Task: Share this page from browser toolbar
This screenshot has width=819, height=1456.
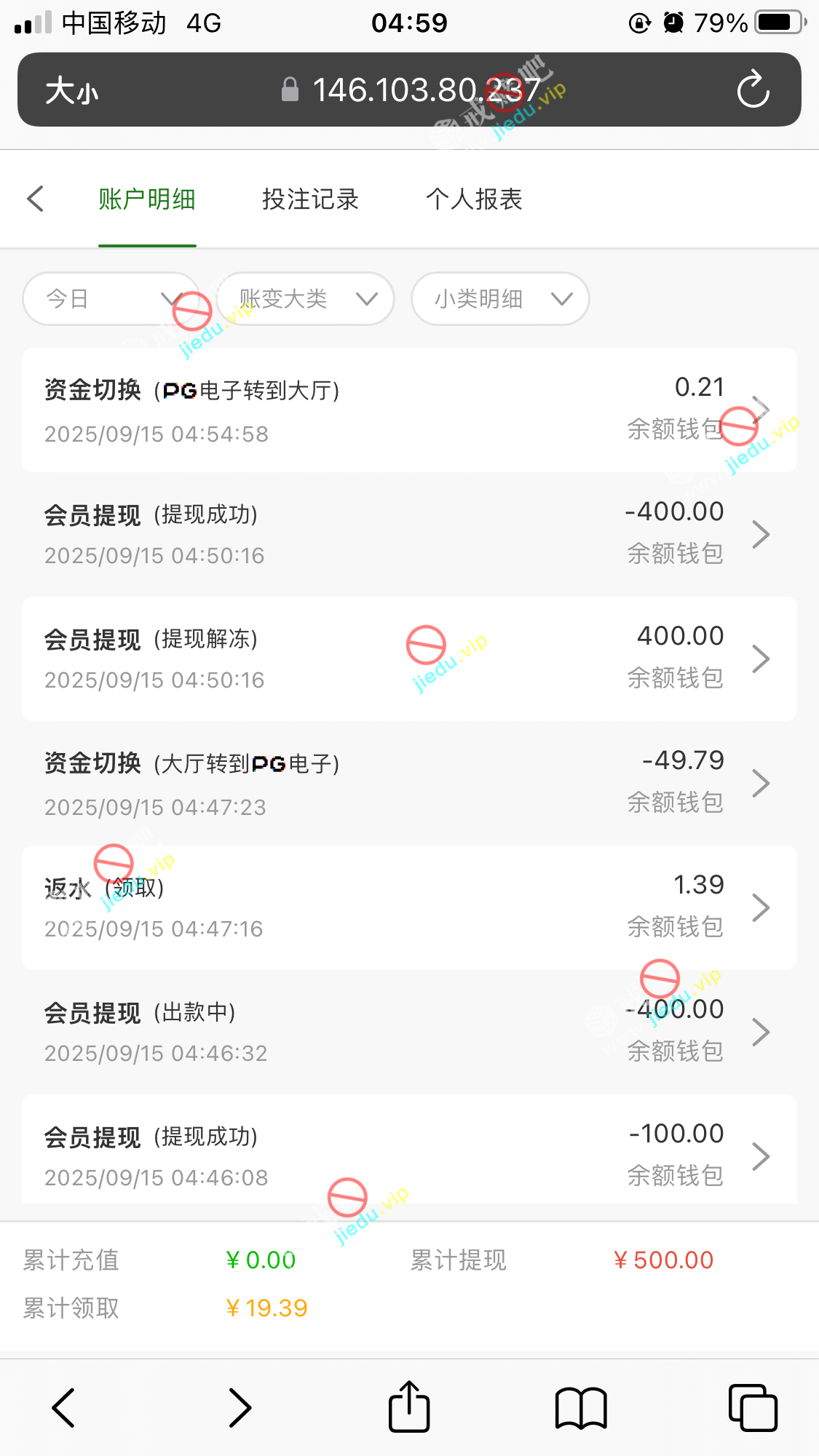Action: pos(409,1407)
